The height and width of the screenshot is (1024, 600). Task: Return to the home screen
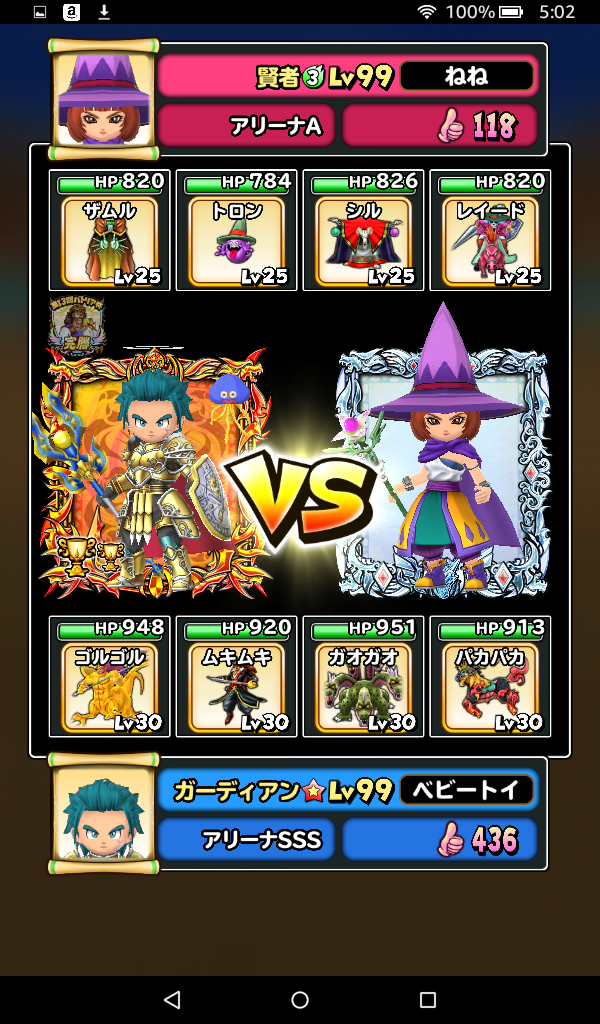(x=300, y=999)
